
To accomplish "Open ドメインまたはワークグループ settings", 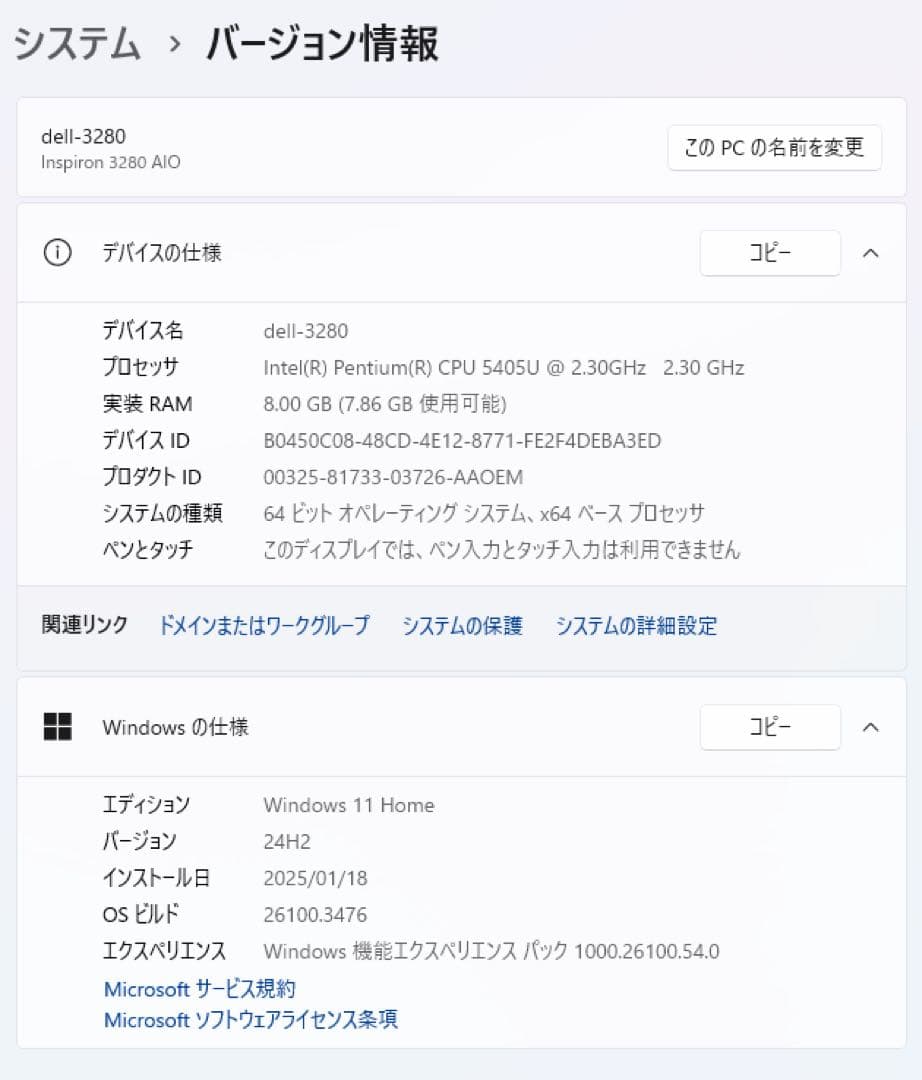I will coord(263,625).
